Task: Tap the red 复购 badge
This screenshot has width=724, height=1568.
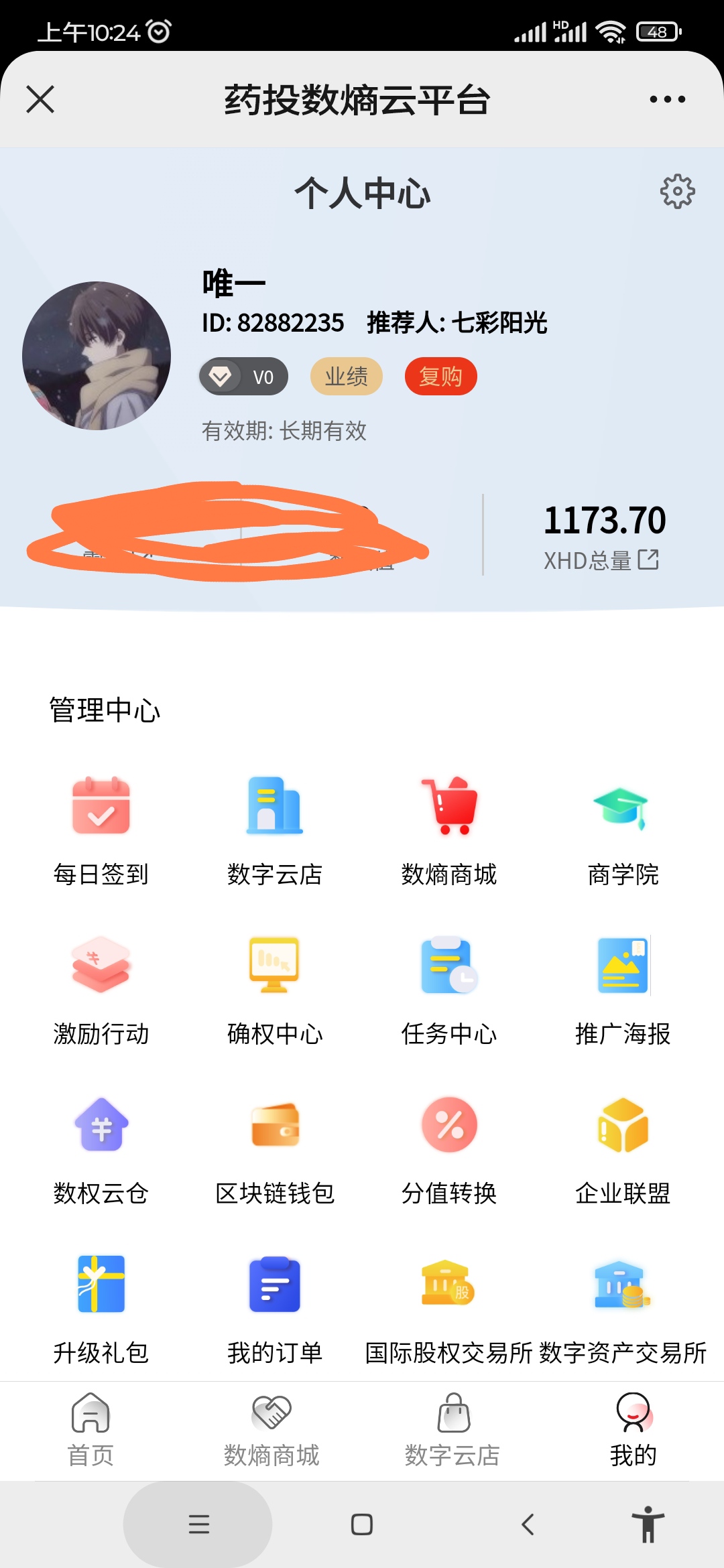Action: click(x=440, y=377)
